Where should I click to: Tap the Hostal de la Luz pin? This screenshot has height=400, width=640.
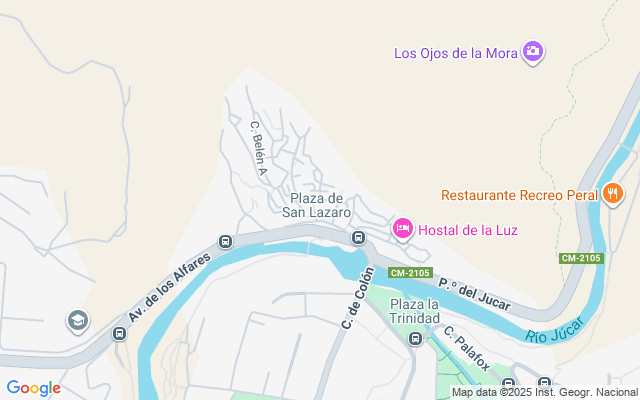[403, 229]
